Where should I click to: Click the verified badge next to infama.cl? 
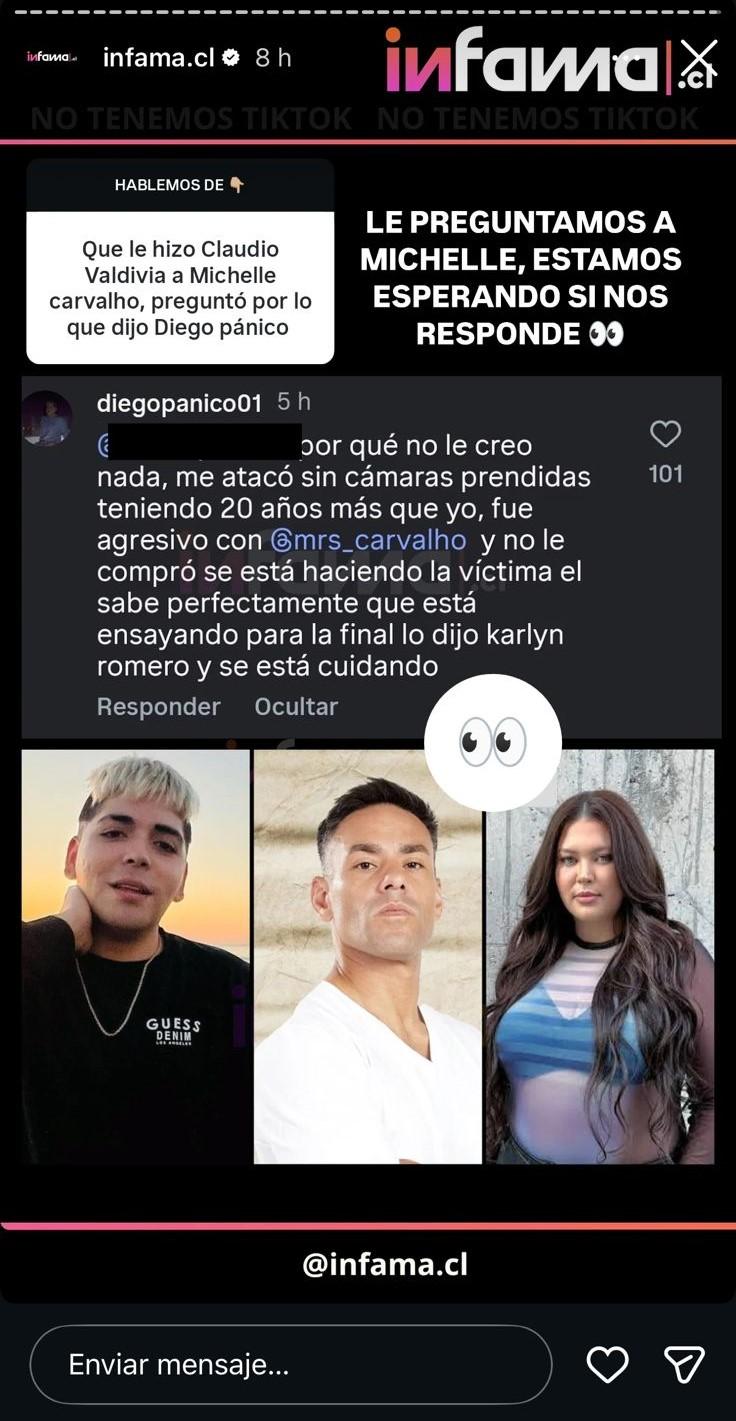point(232,57)
